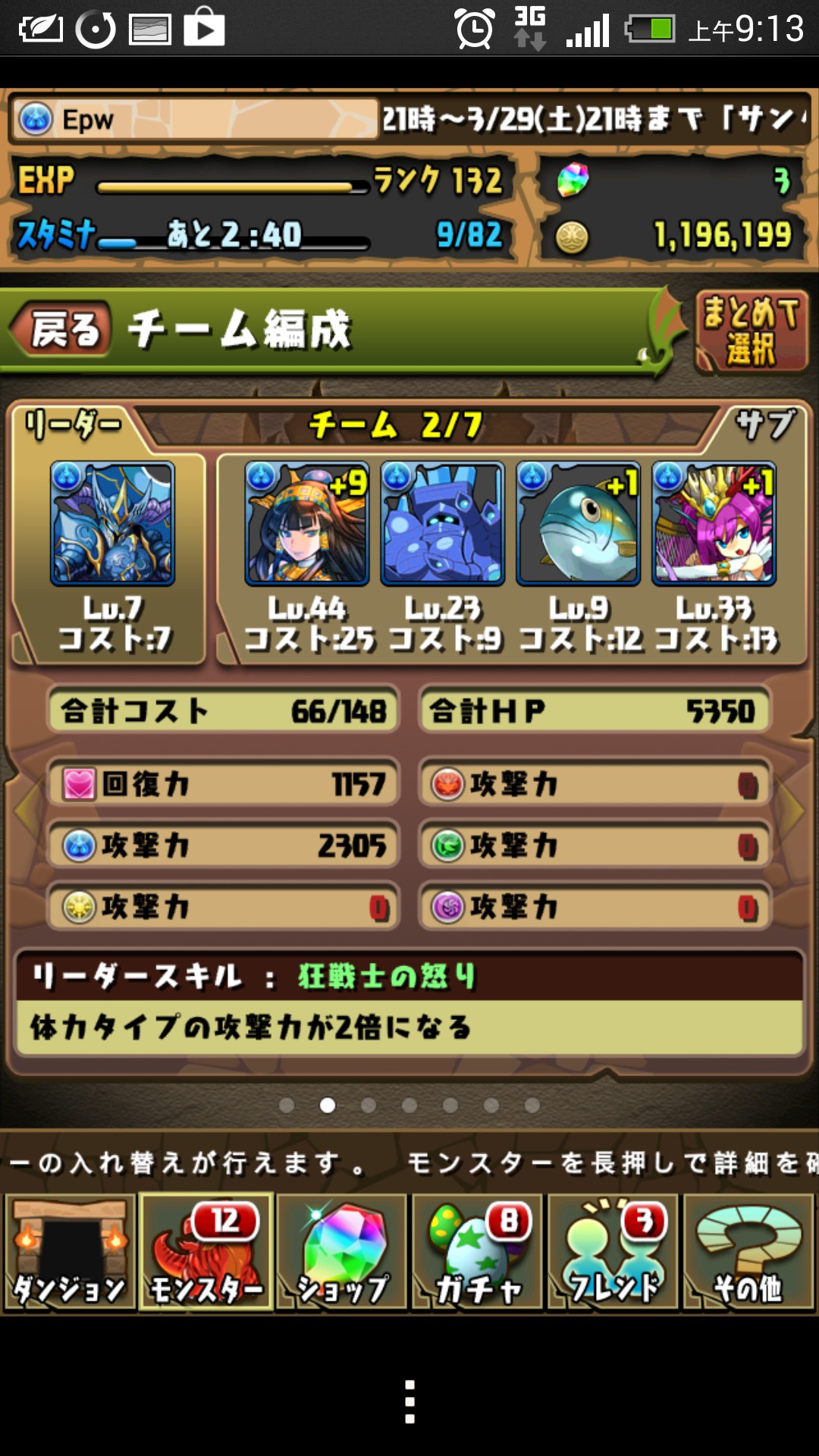Select the Lv.44 sub monster with +9
The width and height of the screenshot is (819, 1456).
(307, 524)
